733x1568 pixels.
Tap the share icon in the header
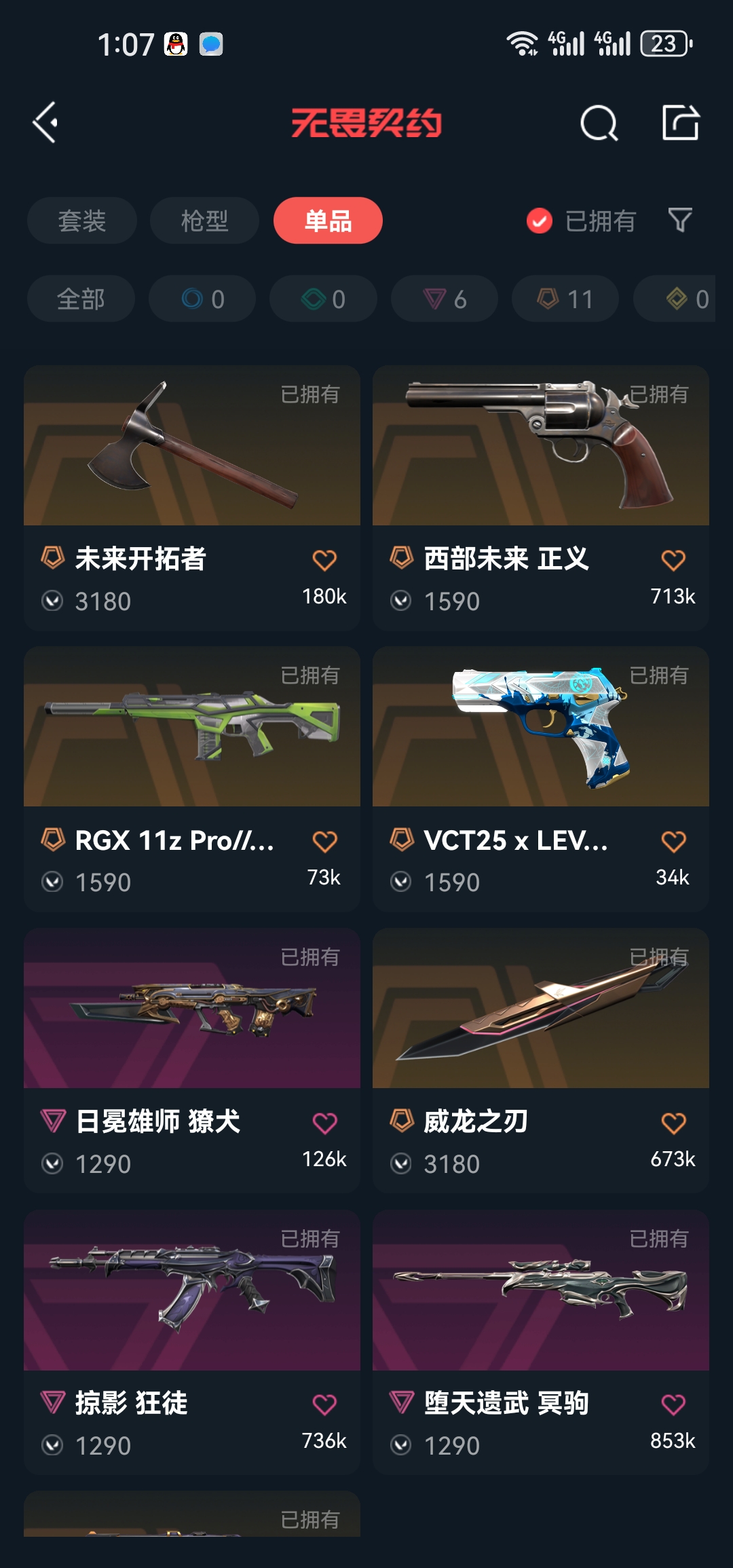click(x=681, y=123)
